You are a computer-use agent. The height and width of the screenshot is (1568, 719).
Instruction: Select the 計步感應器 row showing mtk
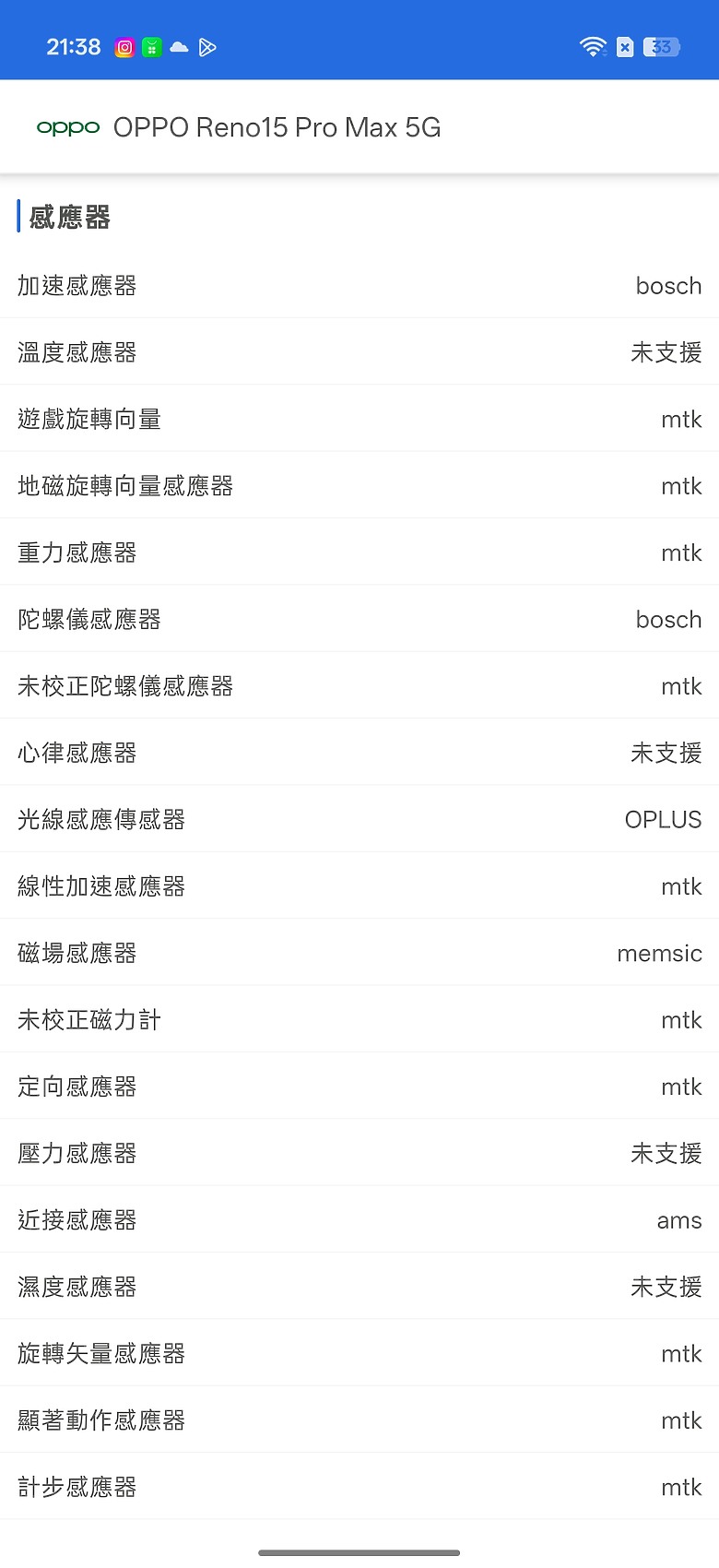(359, 1487)
